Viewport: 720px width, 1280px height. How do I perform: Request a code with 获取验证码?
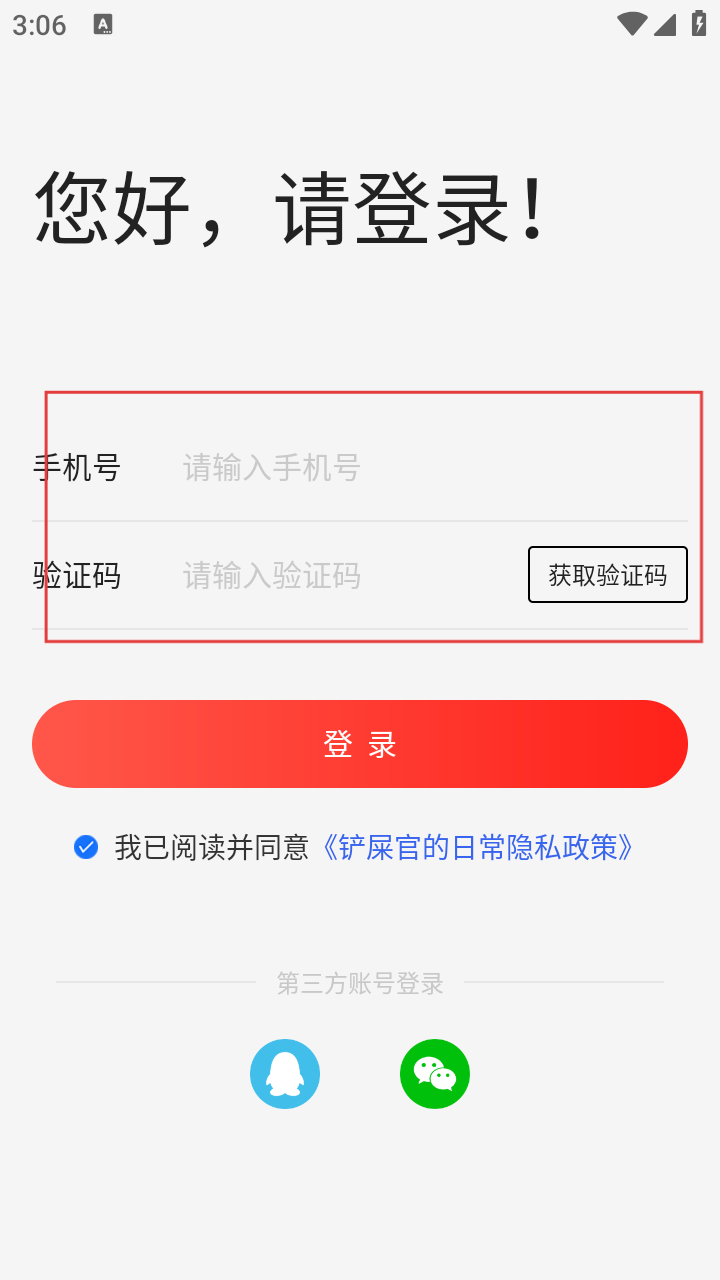(608, 575)
